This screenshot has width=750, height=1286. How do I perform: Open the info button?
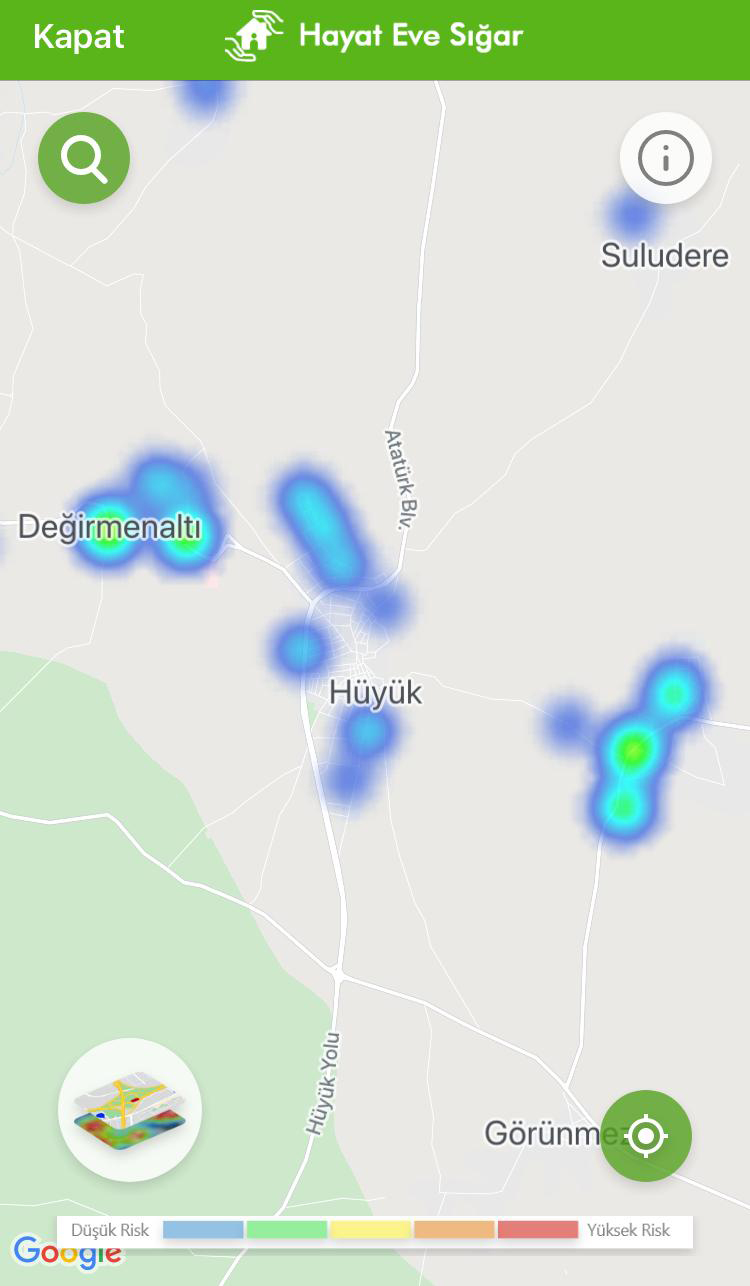coord(666,158)
